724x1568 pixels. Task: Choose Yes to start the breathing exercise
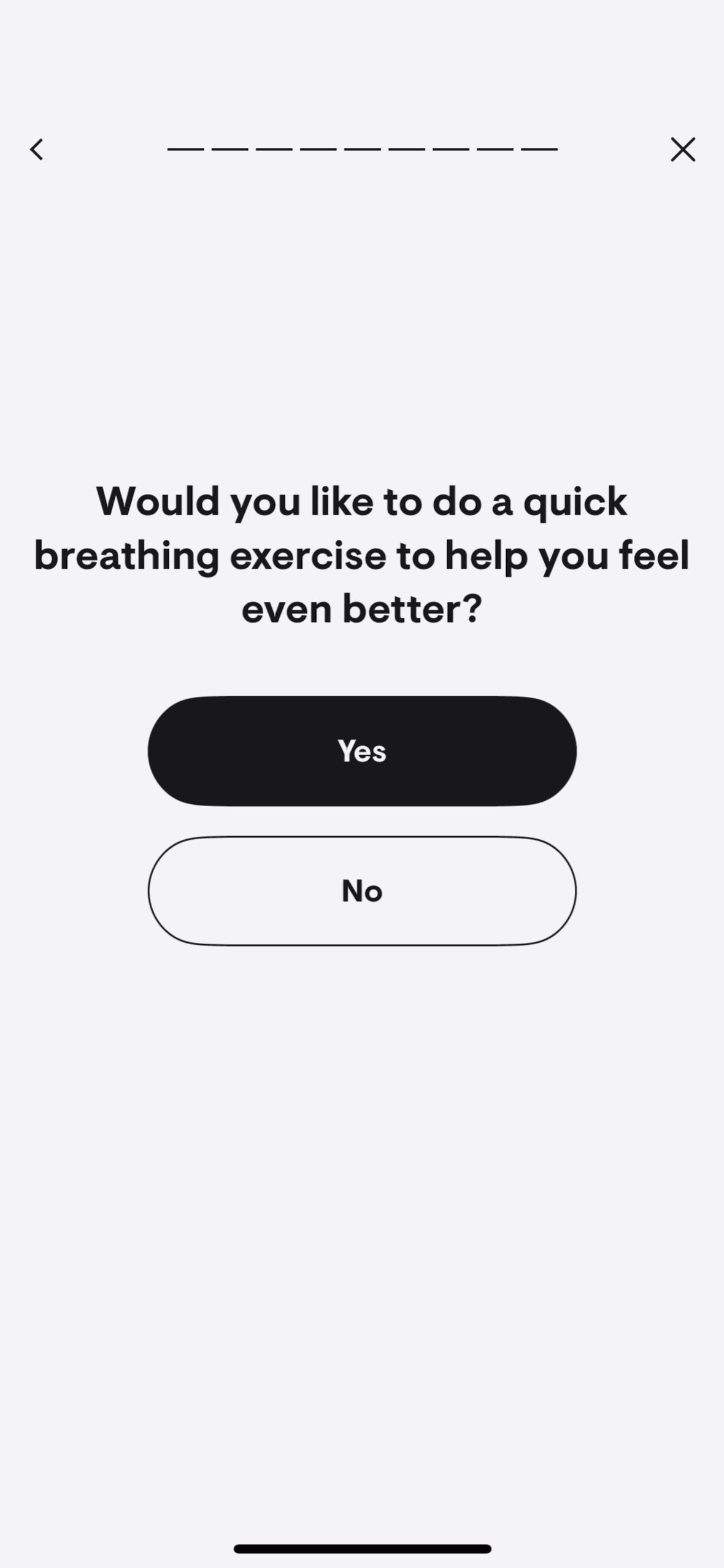pyautogui.click(x=362, y=750)
